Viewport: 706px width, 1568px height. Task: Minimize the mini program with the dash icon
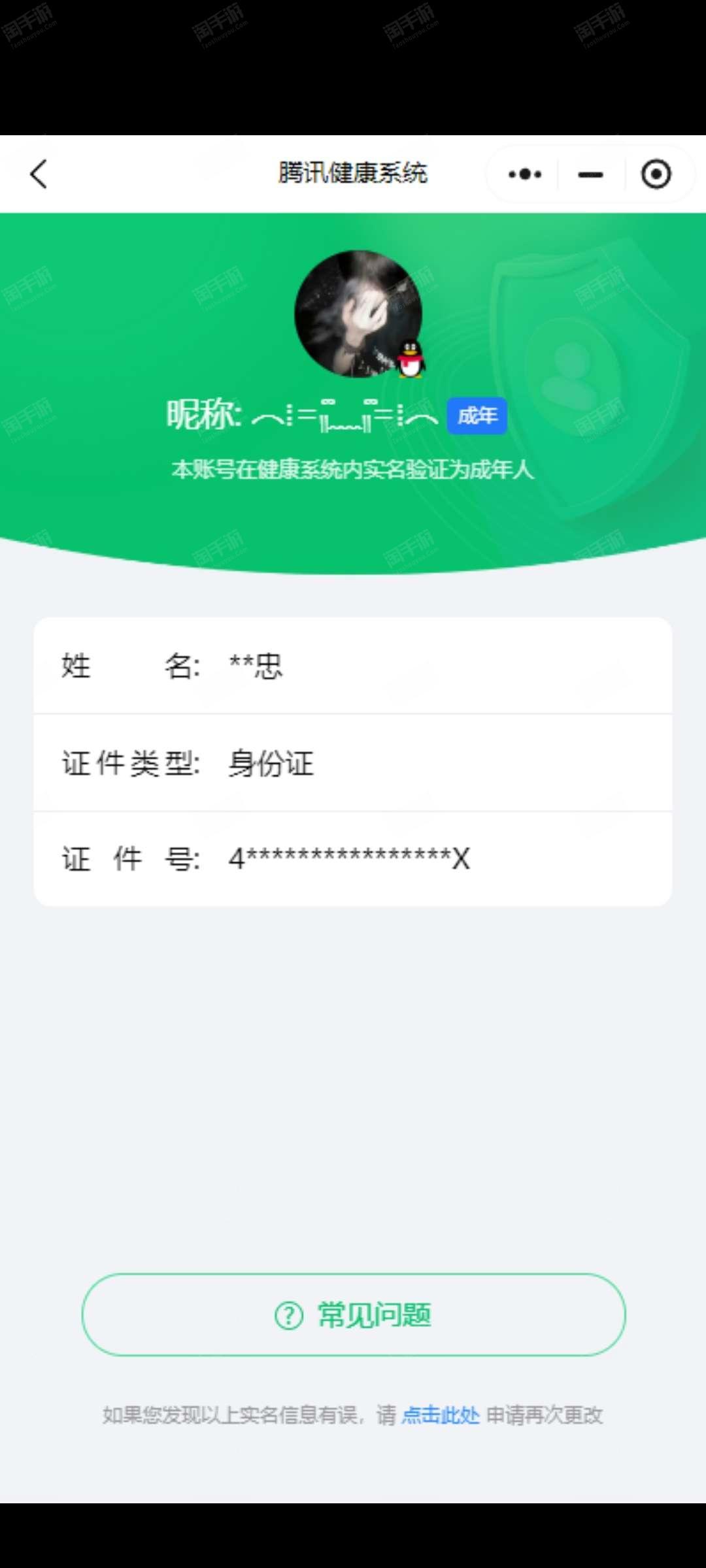coord(590,174)
